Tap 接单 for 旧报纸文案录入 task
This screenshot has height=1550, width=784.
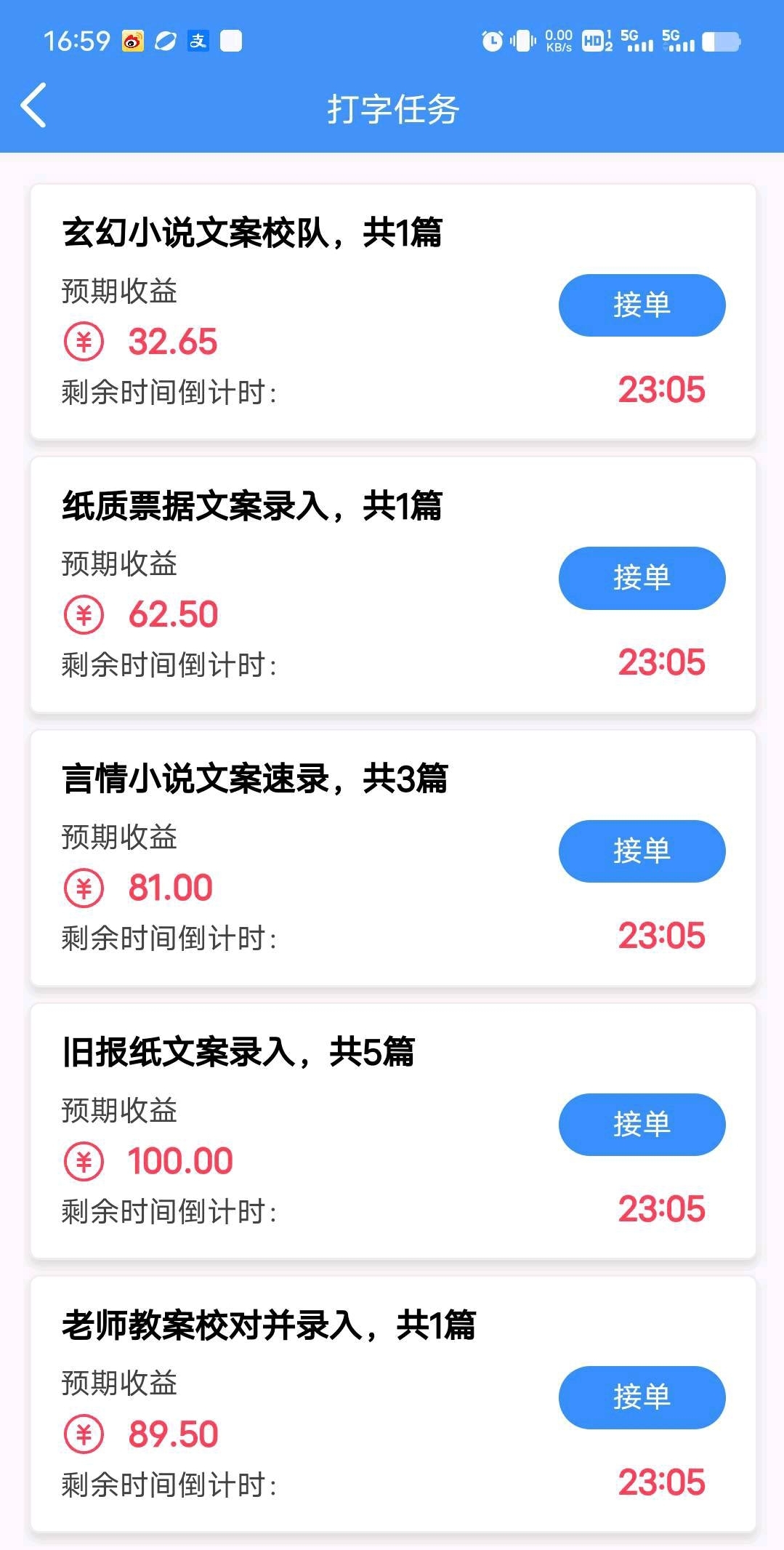642,1124
